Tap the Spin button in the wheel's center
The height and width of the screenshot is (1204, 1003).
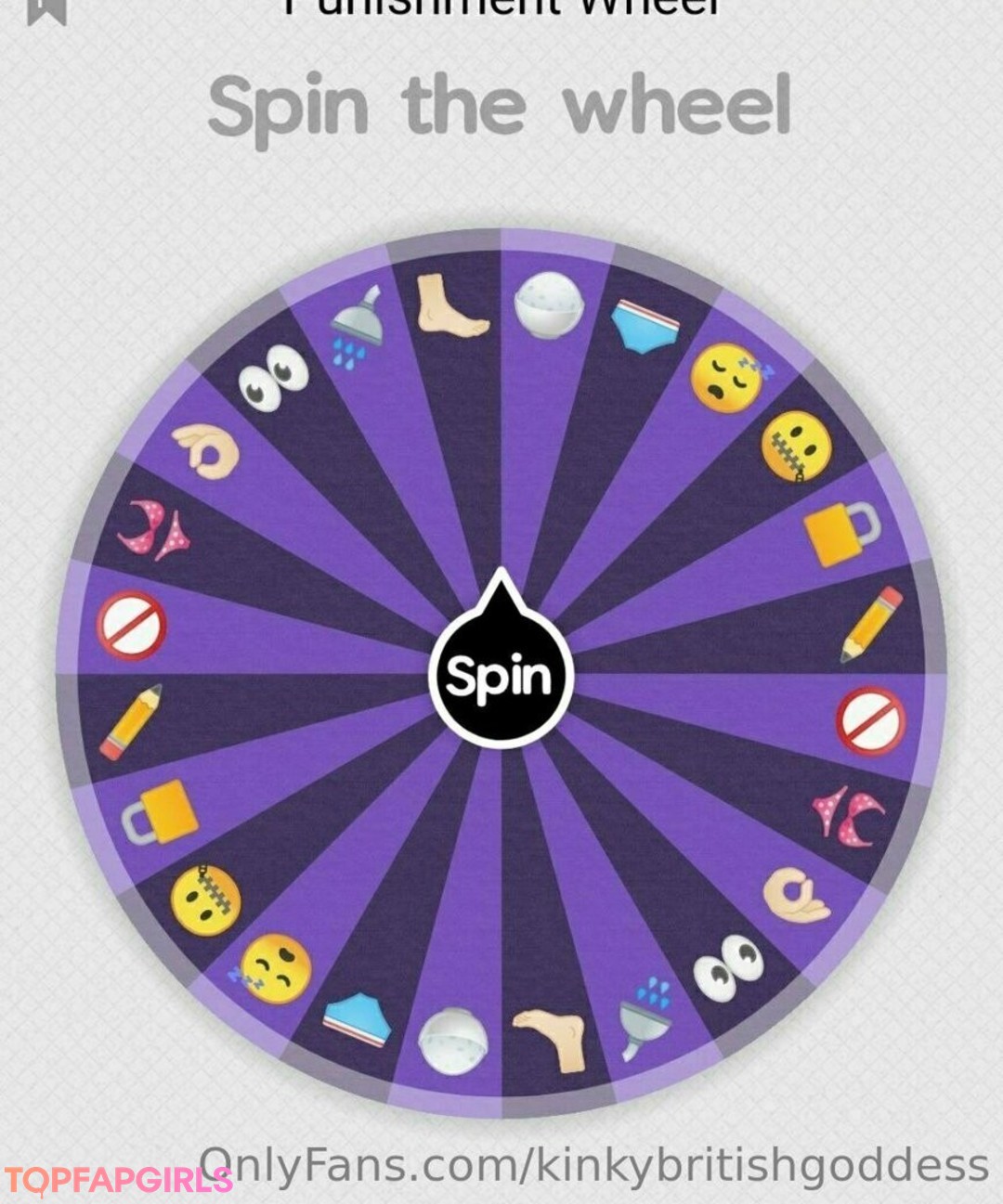coord(501,675)
